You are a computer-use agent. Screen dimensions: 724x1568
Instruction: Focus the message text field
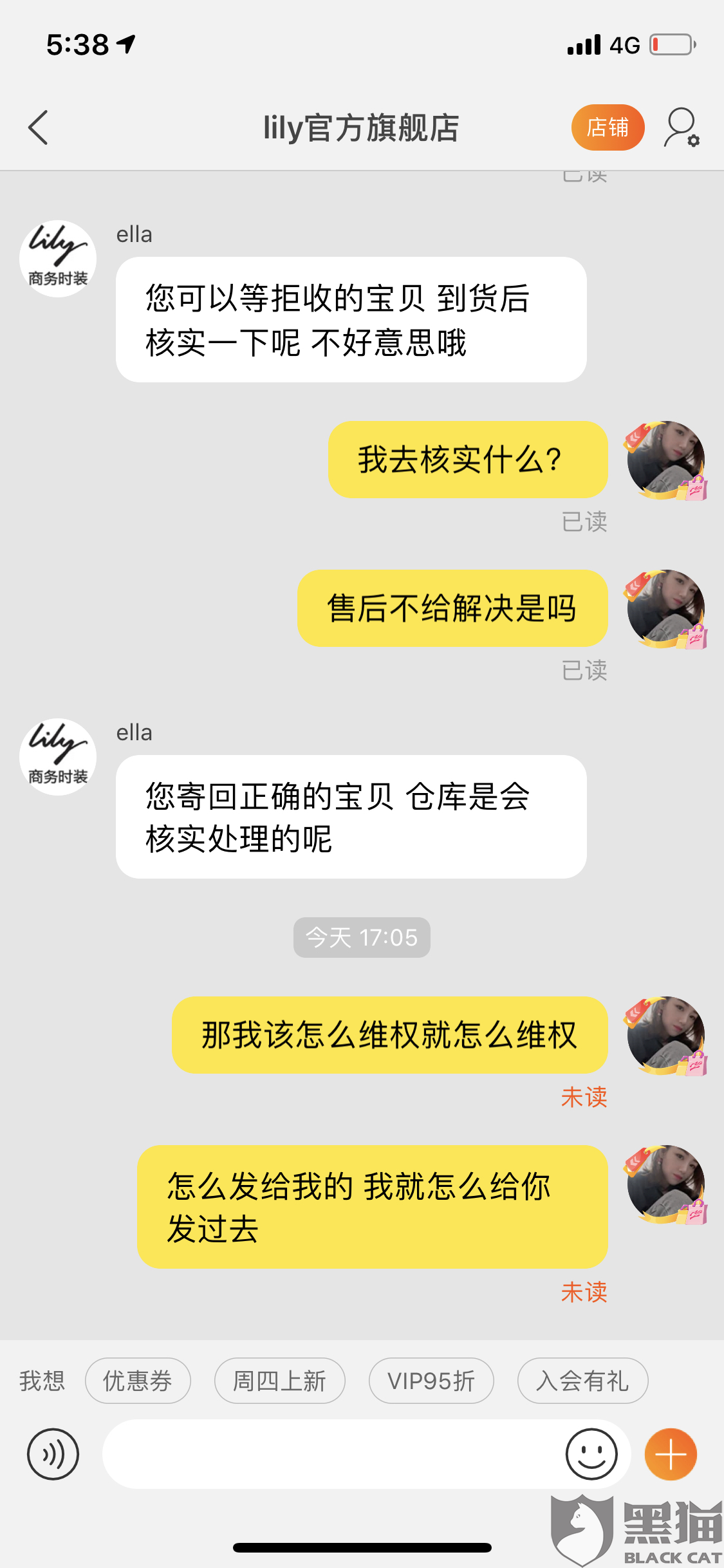pos(331,1454)
